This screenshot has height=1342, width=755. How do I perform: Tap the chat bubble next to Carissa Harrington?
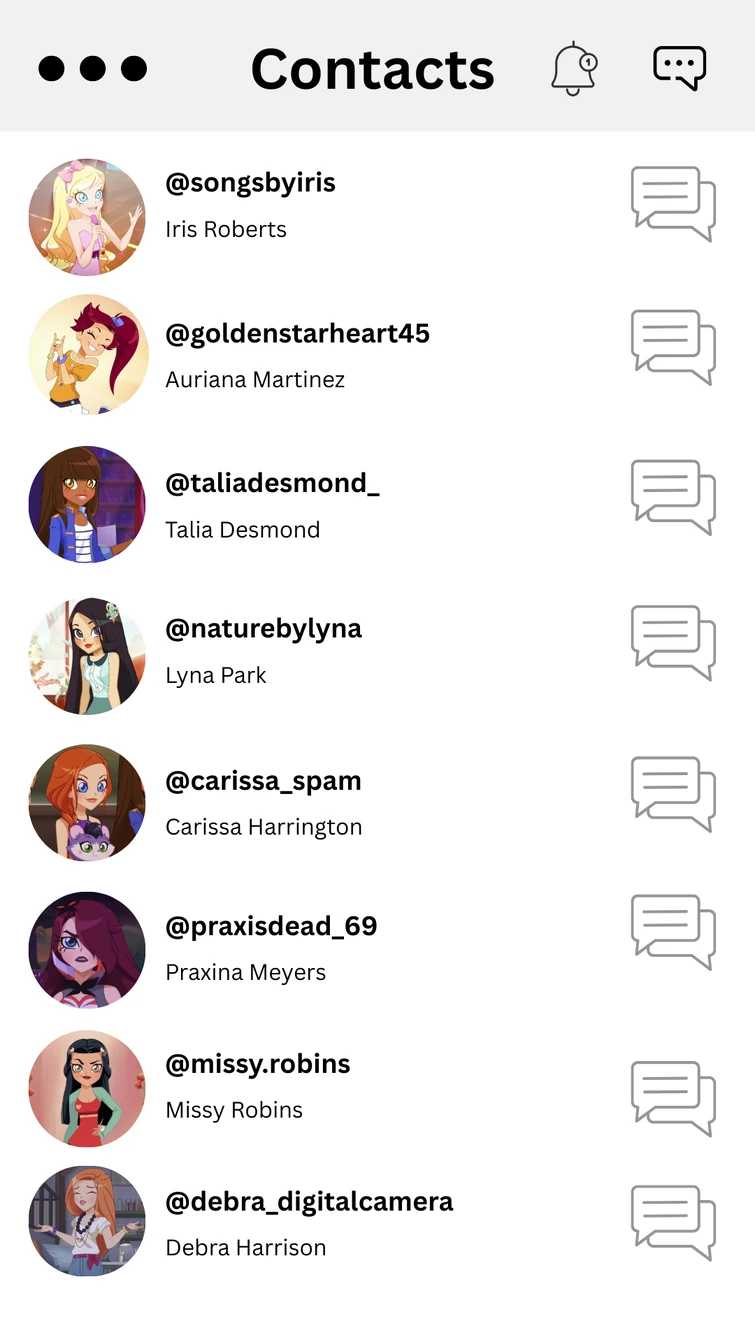[672, 794]
